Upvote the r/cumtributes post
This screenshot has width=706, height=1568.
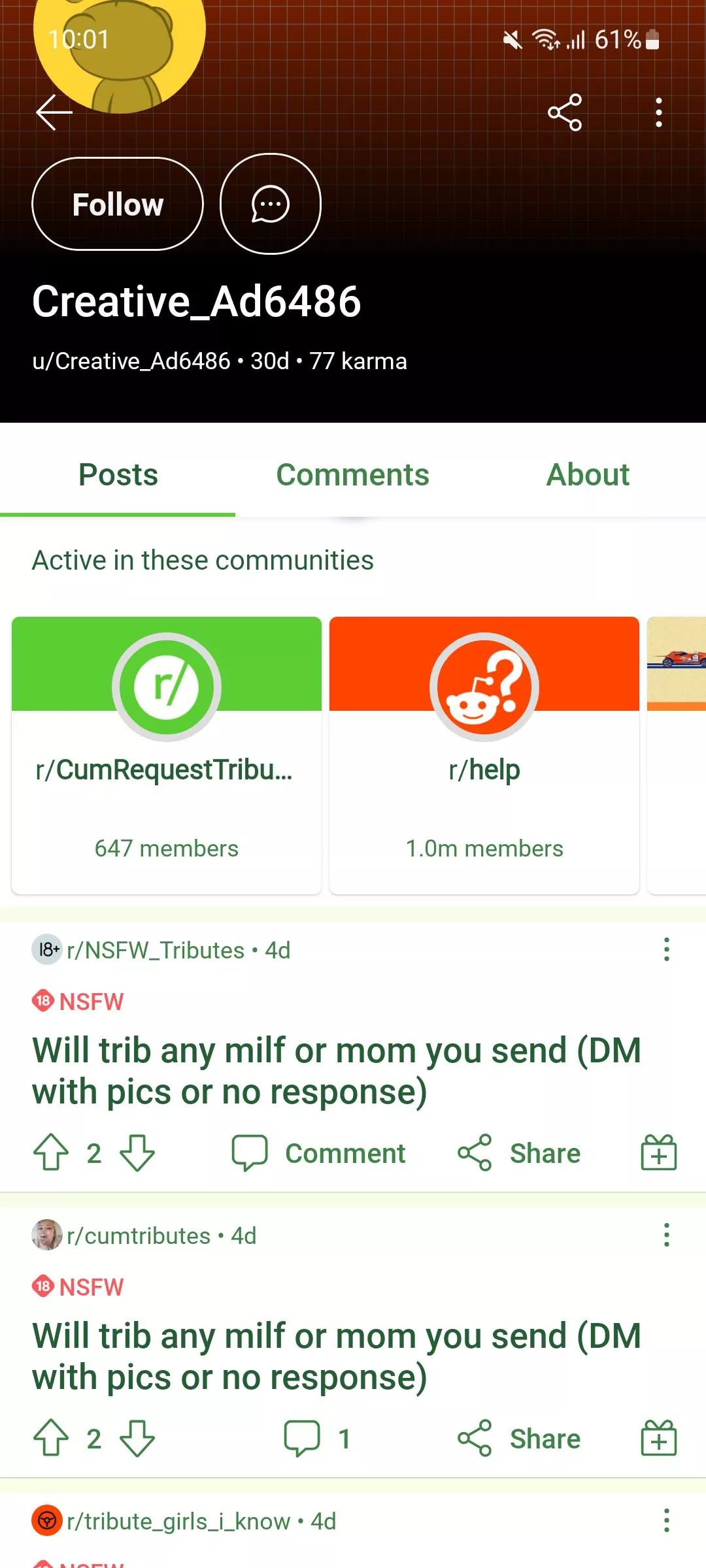(51, 1439)
